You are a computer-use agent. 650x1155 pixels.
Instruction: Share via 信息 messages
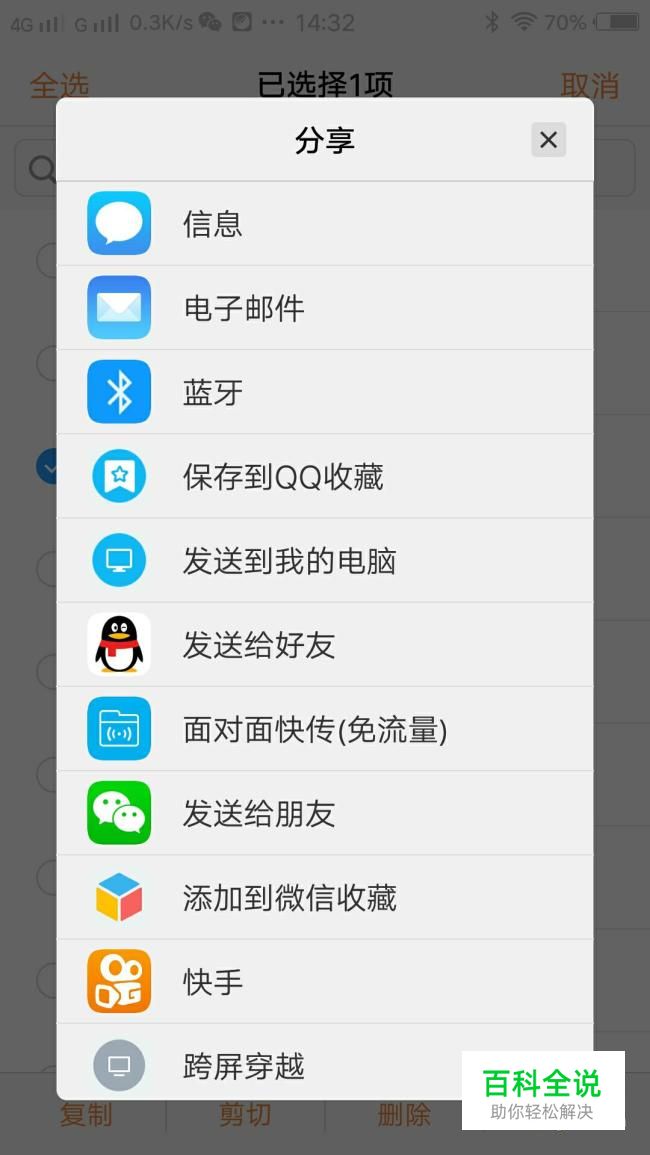[325, 223]
